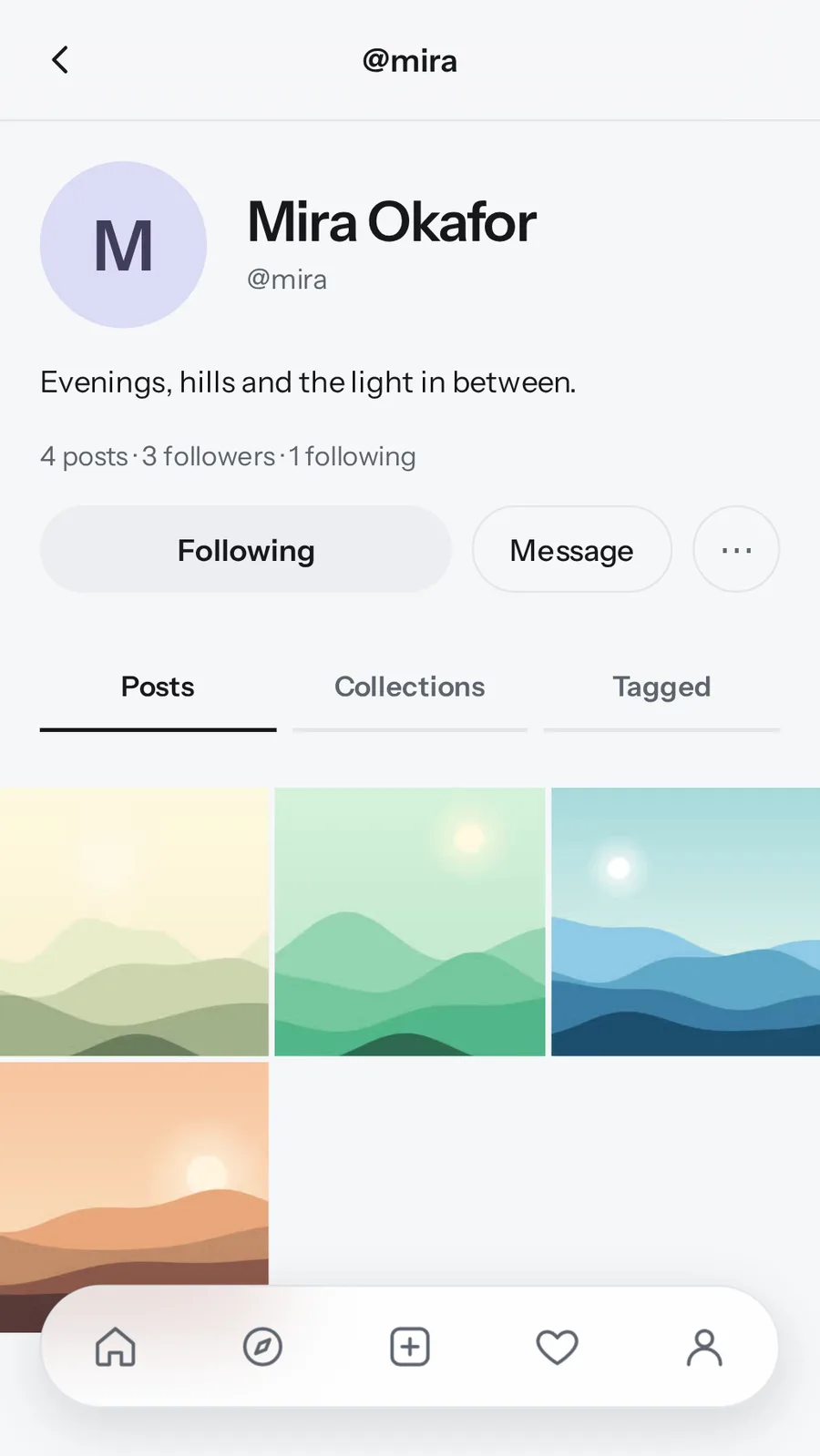The image size is (820, 1456).
Task: Select the Posts tab
Action: pos(158,688)
